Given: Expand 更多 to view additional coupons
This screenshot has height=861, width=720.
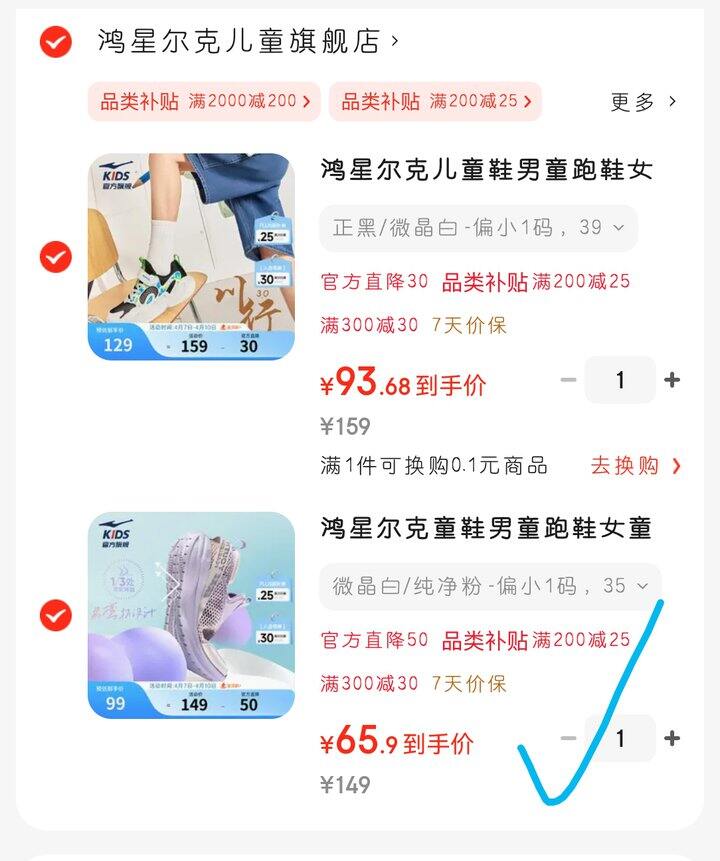Looking at the screenshot, I should coord(630,100).
